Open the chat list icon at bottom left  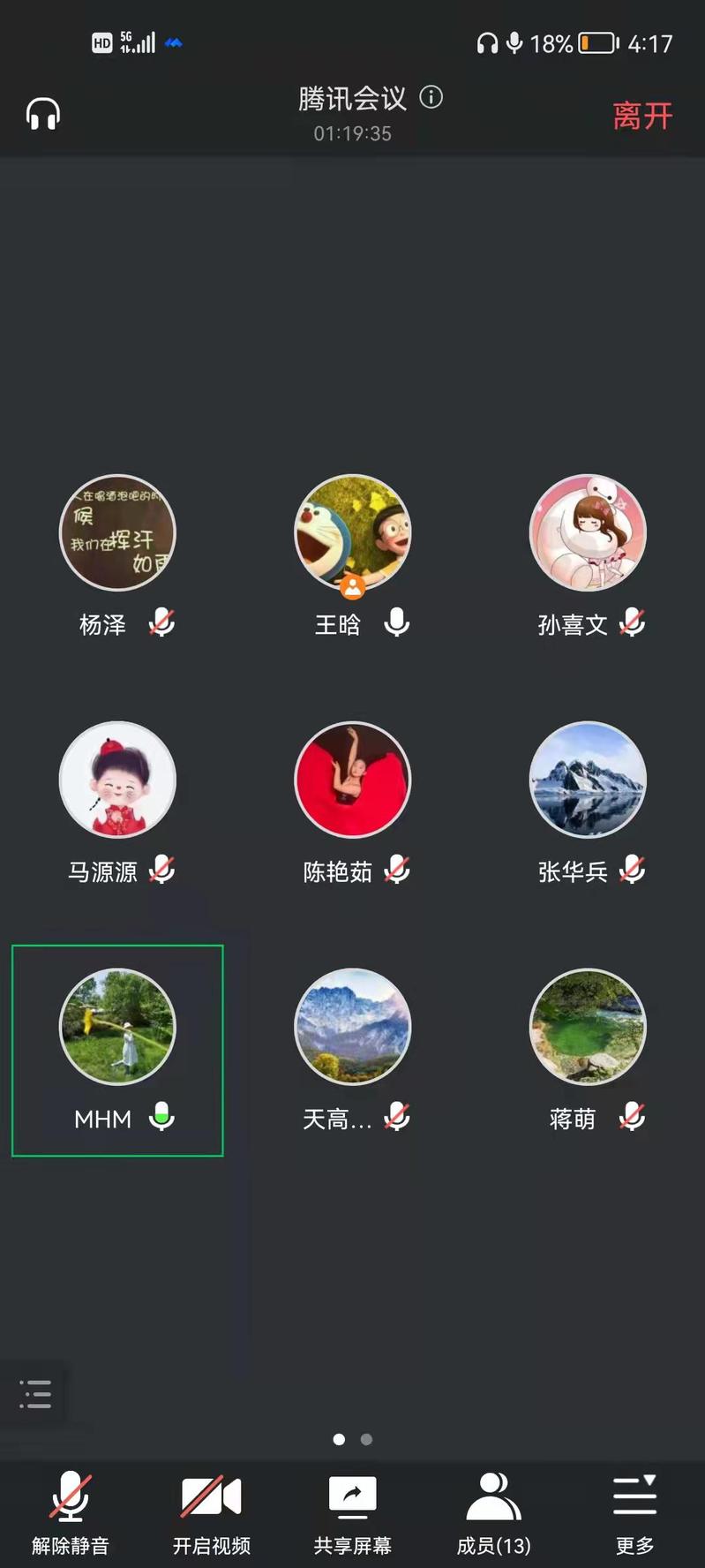coord(35,1394)
